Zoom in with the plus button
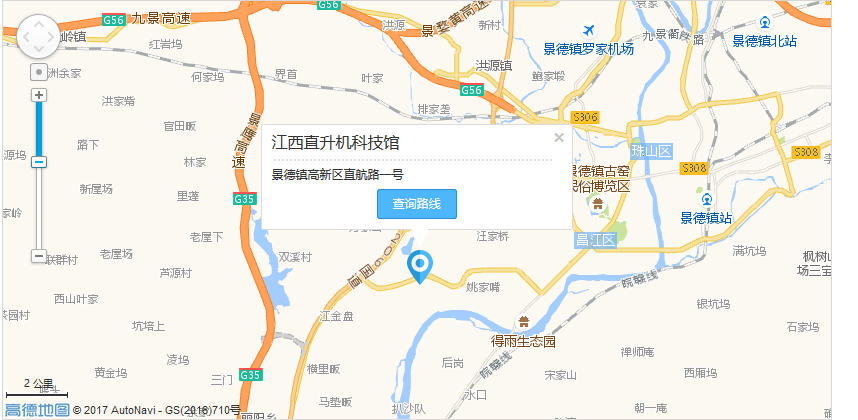 pyautogui.click(x=39, y=95)
